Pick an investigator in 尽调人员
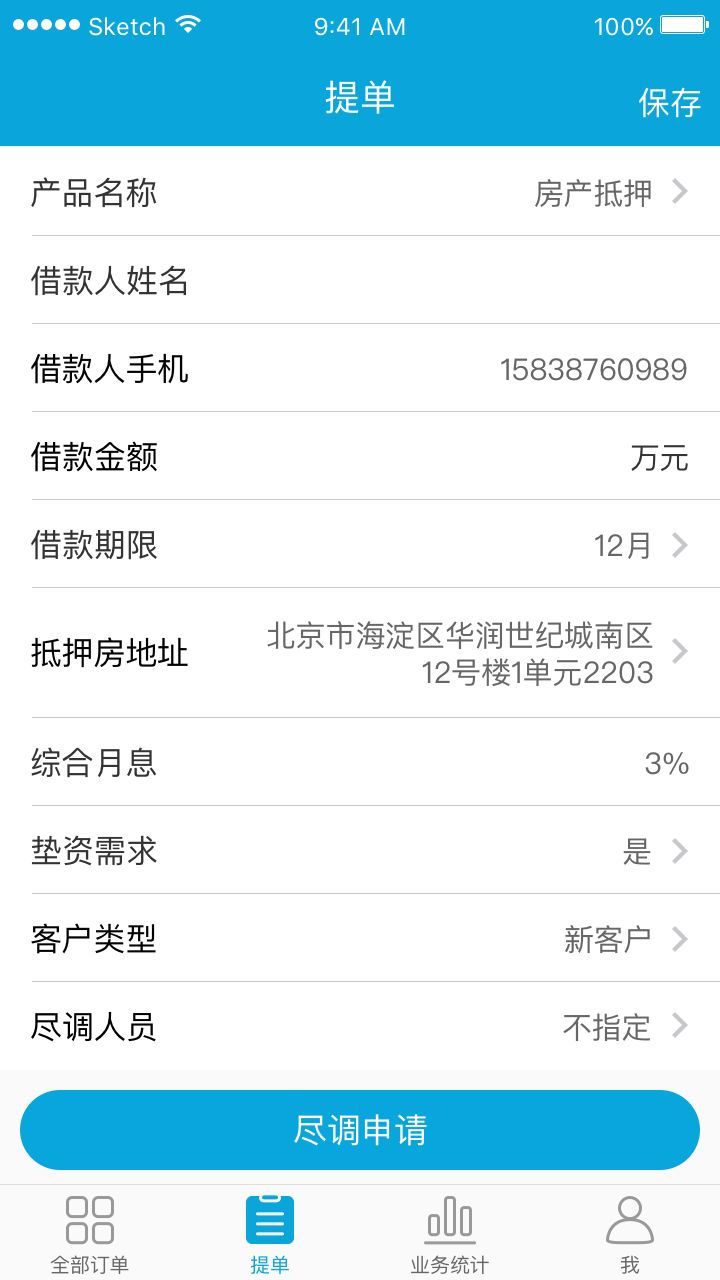 click(x=360, y=1027)
